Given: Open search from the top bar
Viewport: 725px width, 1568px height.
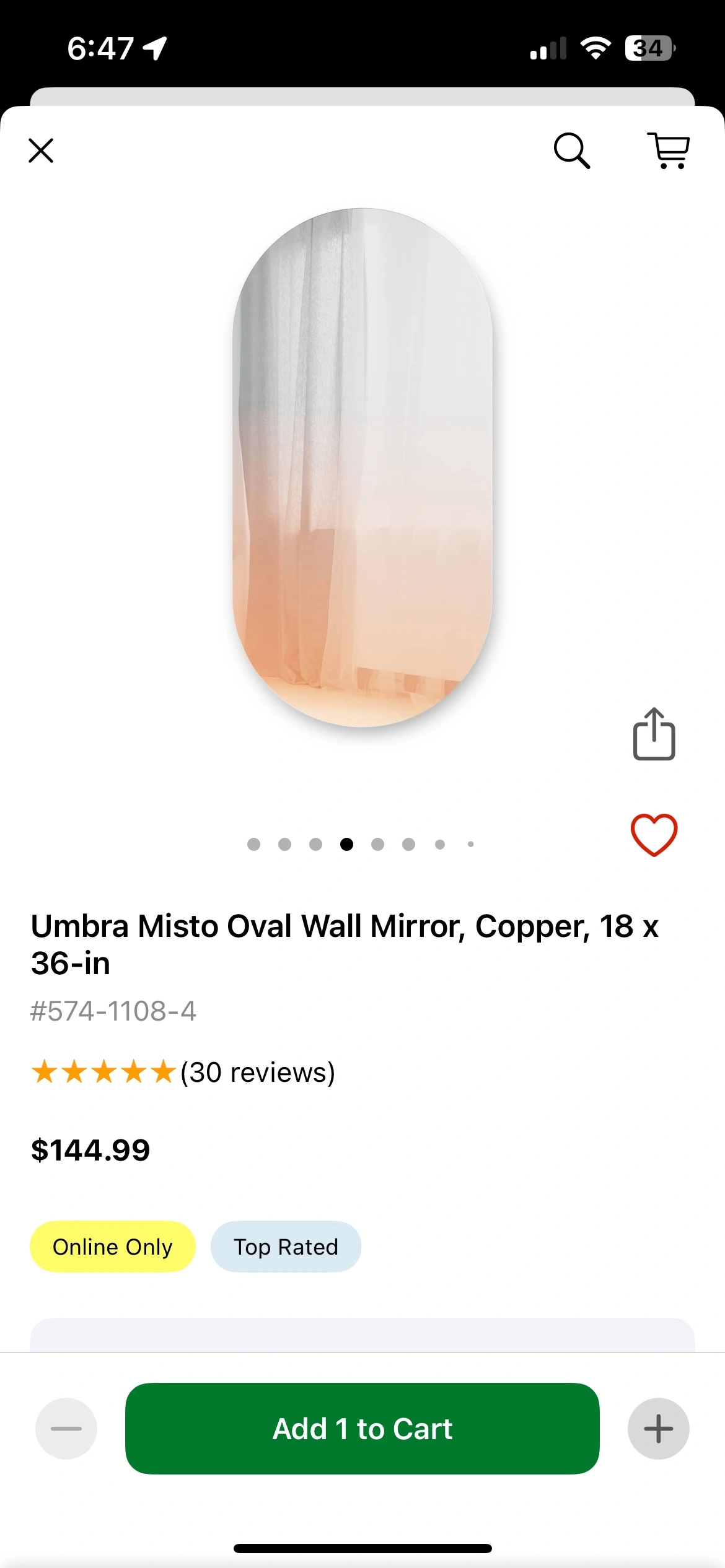Looking at the screenshot, I should pyautogui.click(x=571, y=150).
